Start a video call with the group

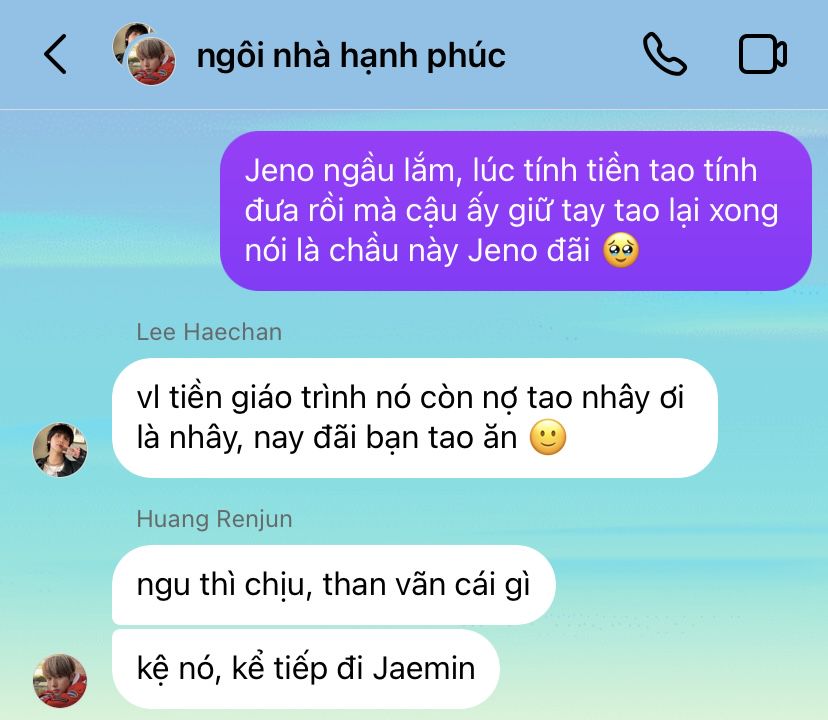coord(762,55)
